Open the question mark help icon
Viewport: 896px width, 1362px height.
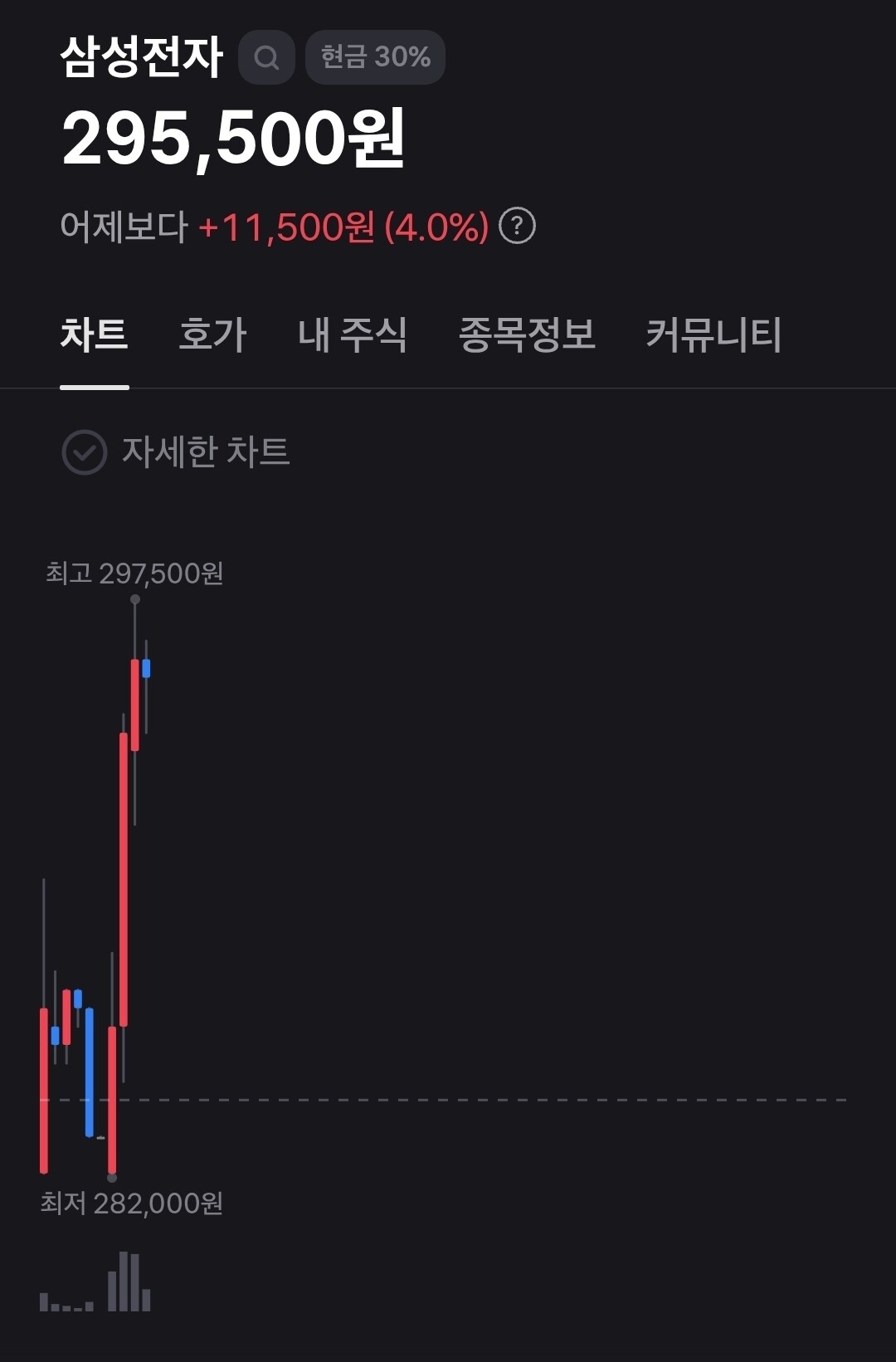coord(517,226)
